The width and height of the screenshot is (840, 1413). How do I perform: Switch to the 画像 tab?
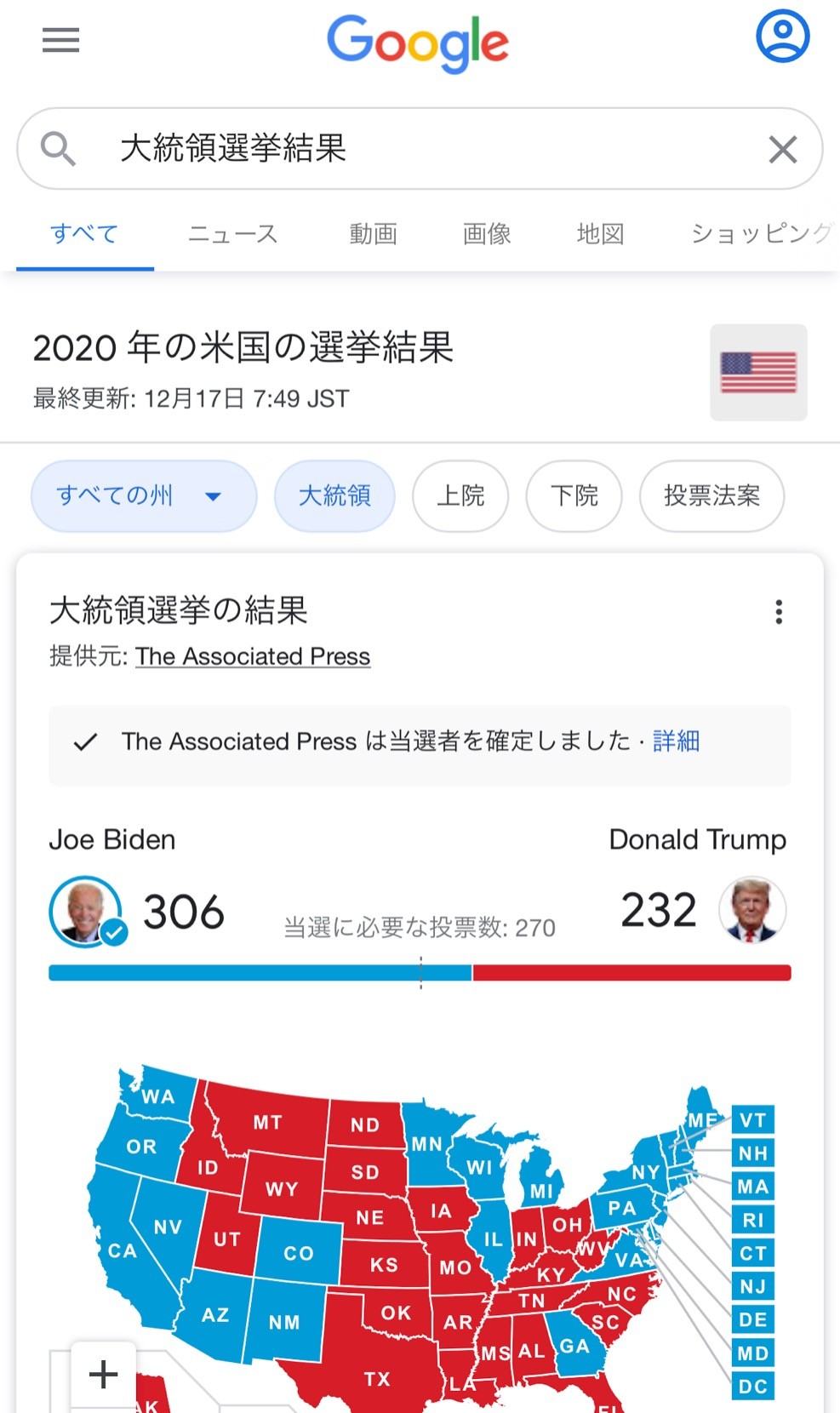[x=487, y=233]
